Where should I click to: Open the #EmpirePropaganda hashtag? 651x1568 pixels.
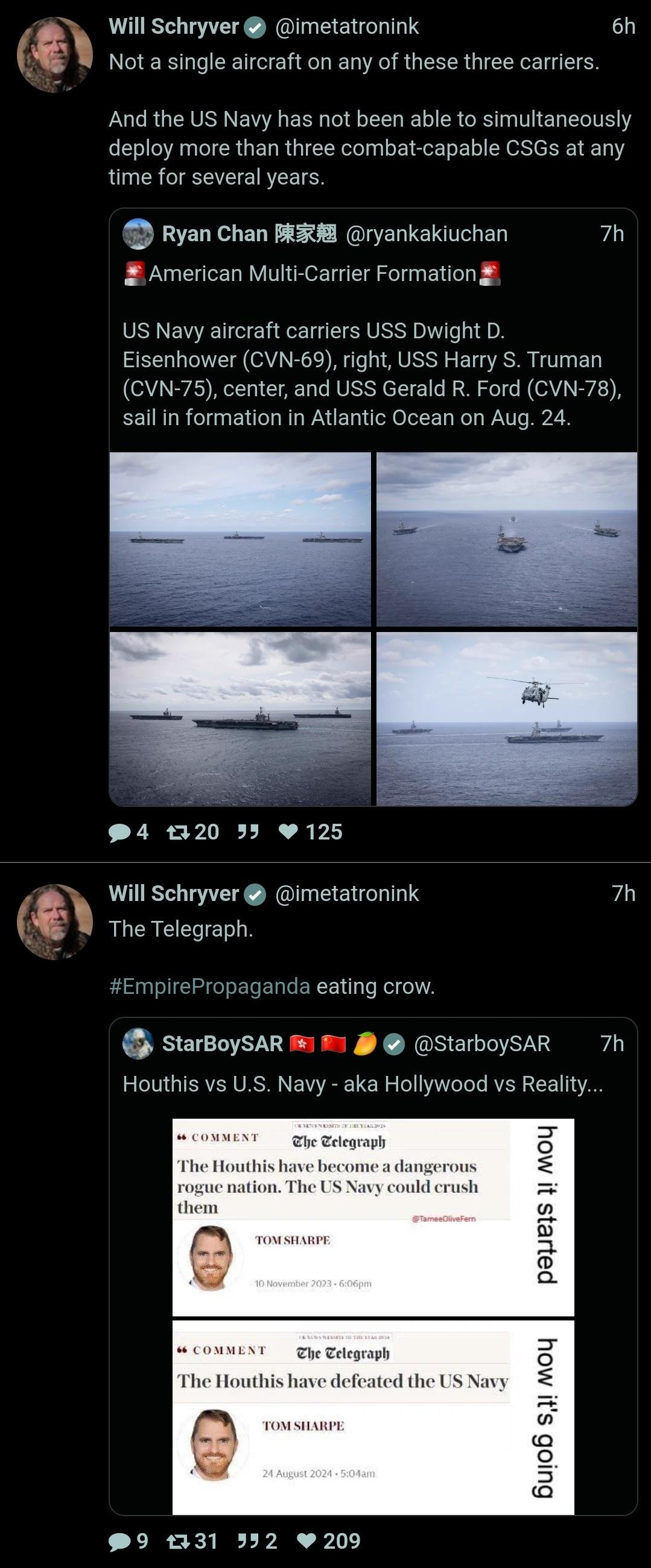pos(209,986)
